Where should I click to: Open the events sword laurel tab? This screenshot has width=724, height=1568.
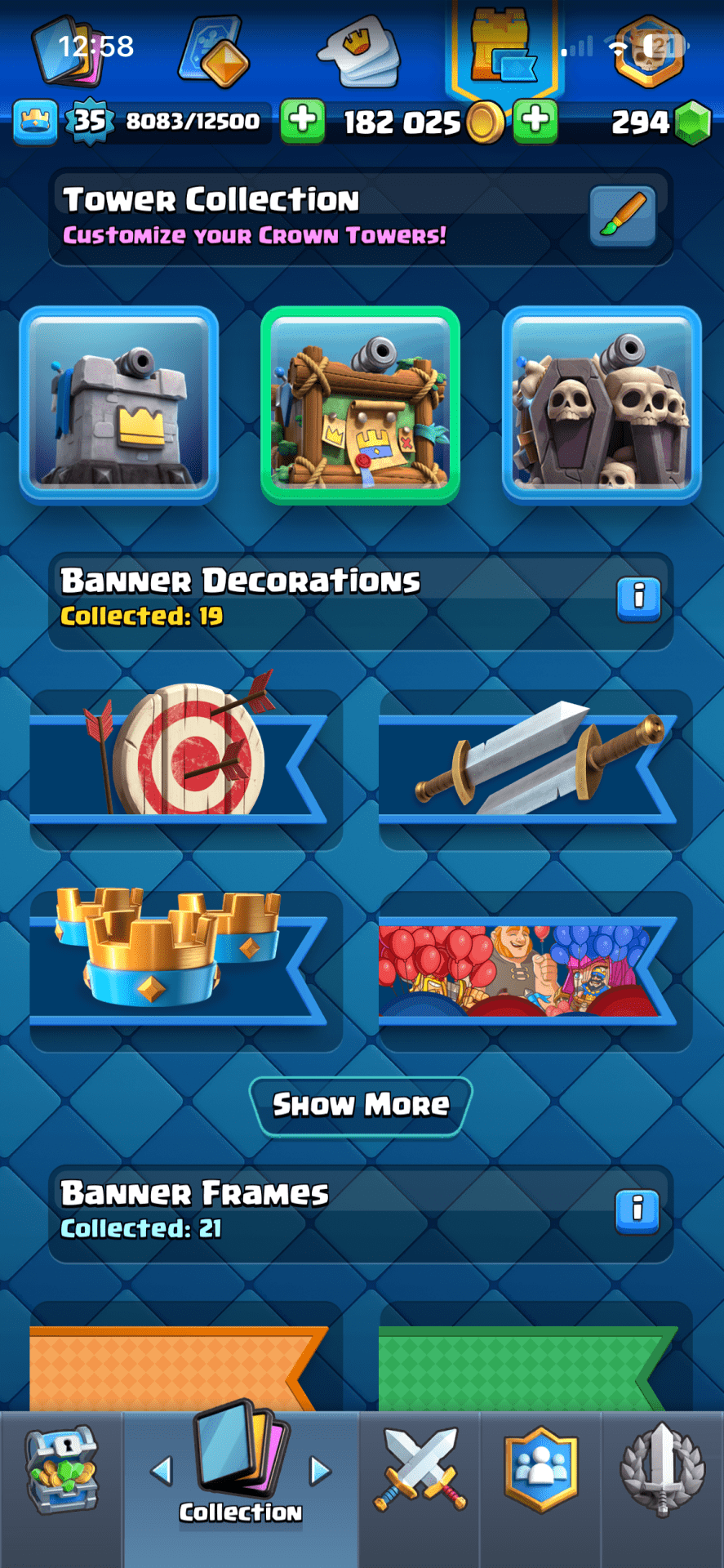click(x=662, y=1470)
